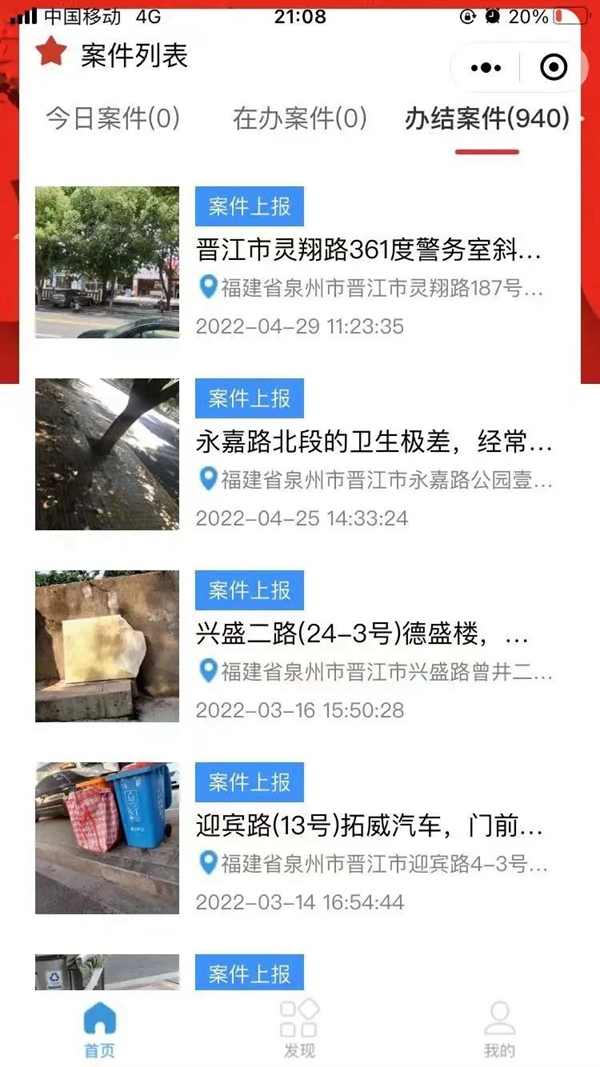Screen dimensions: 600x1067
Task: Switch to the 我的 tab
Action: (x=499, y=1028)
